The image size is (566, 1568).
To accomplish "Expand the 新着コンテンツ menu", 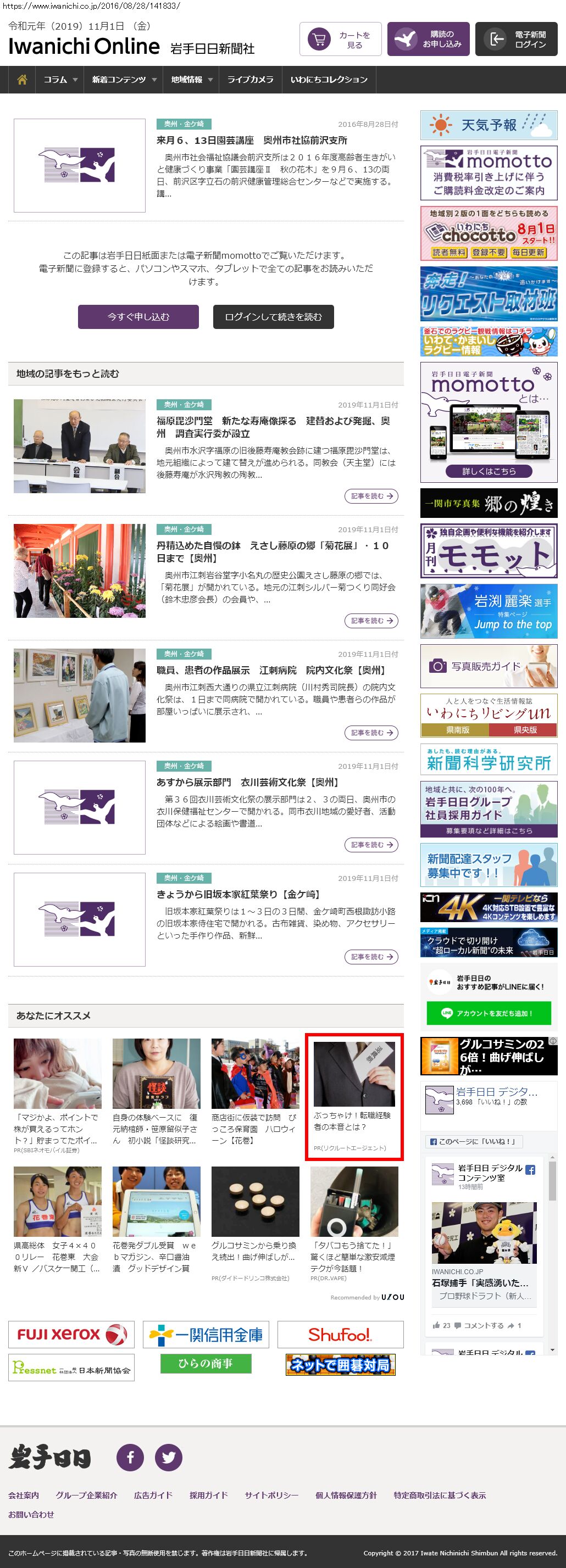I will click(124, 80).
